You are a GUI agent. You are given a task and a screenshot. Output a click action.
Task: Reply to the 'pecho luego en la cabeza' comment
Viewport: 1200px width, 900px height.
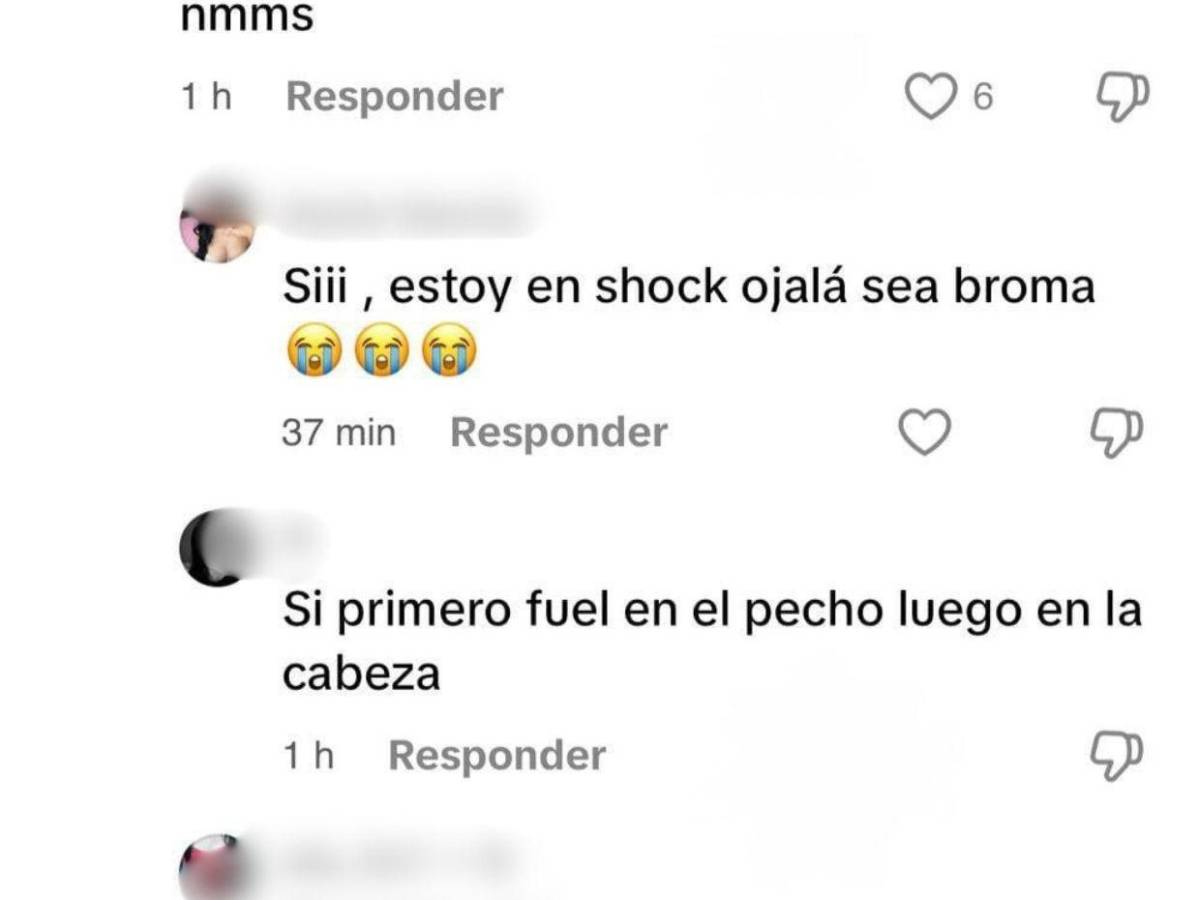496,756
